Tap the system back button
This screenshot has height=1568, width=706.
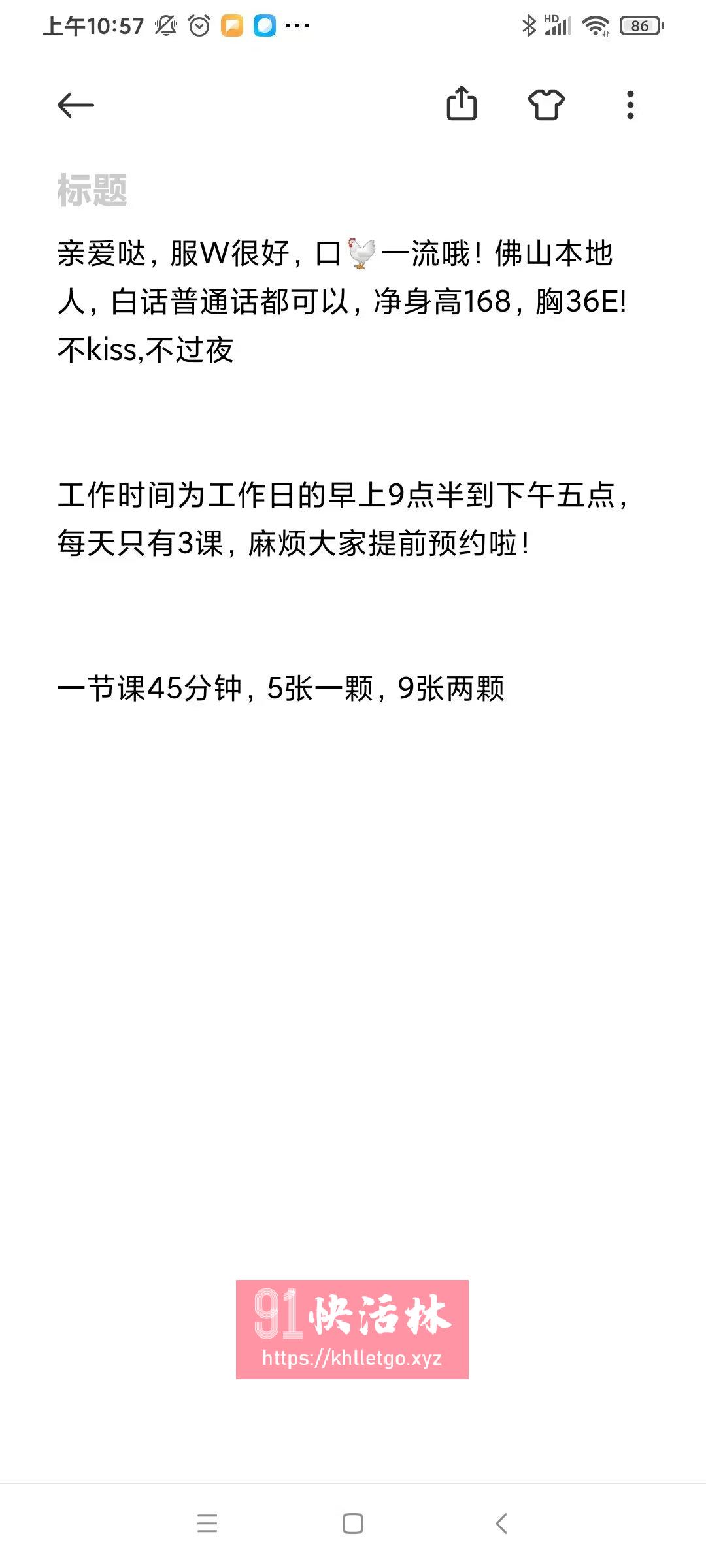click(501, 1523)
